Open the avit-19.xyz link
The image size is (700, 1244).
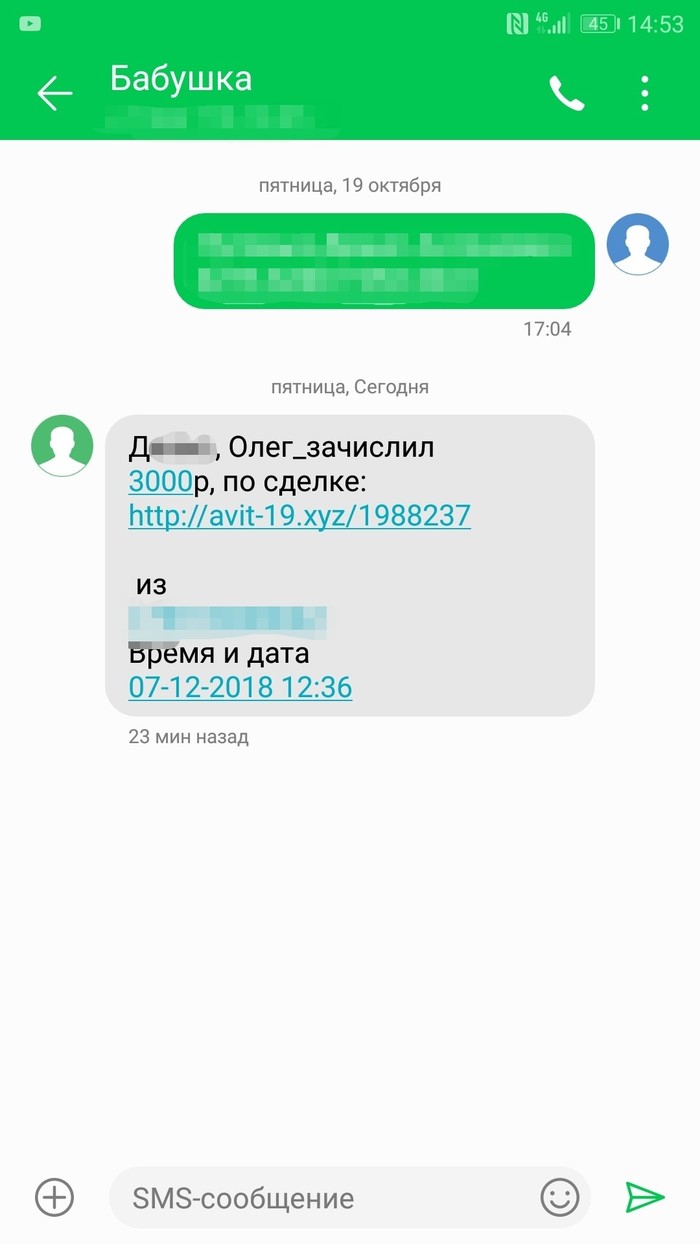(x=299, y=516)
